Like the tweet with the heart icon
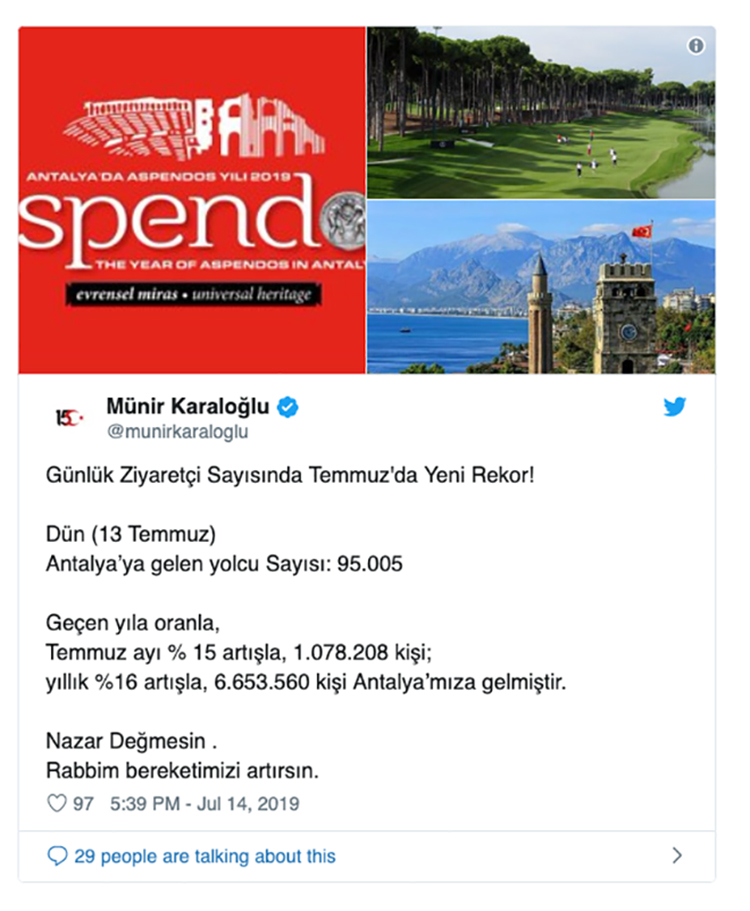Screen dimensions: 750x911 pyautogui.click(x=57, y=803)
